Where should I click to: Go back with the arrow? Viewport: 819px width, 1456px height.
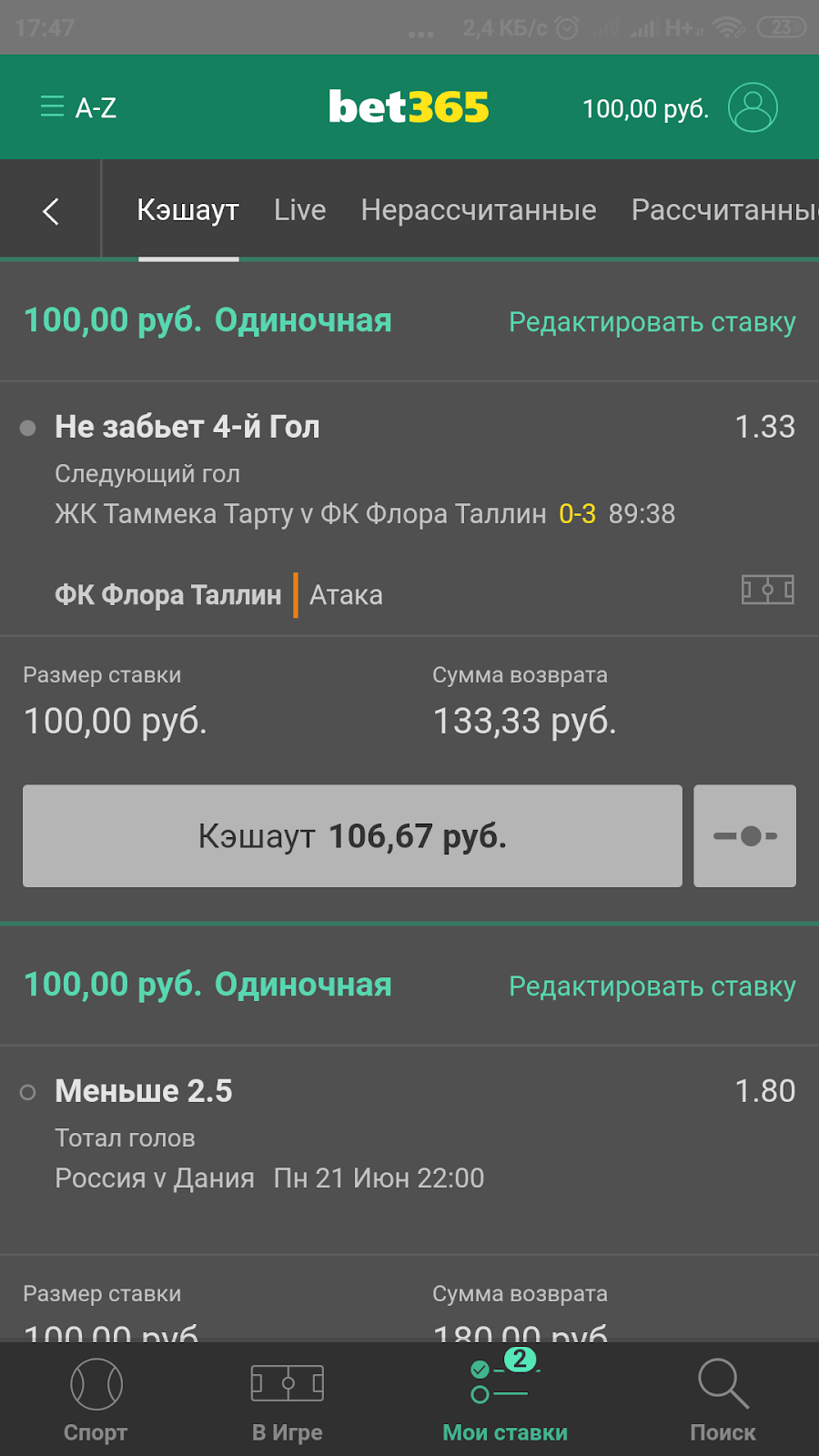51,211
